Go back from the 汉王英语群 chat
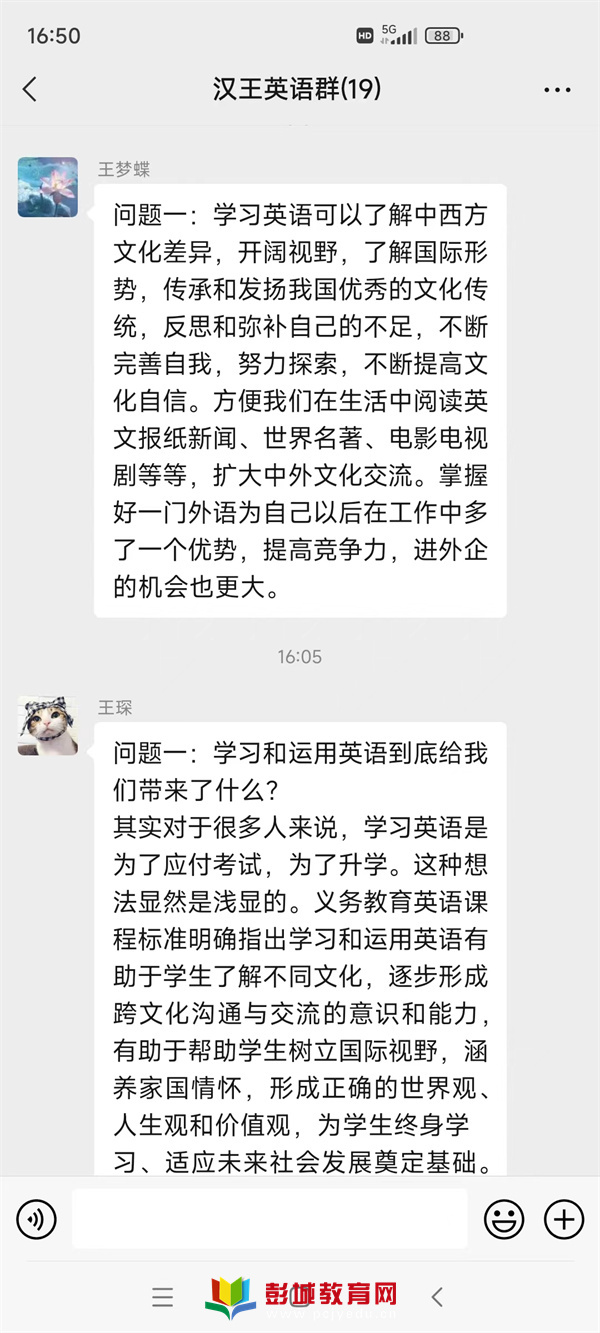600x1333 pixels. click(x=30, y=89)
